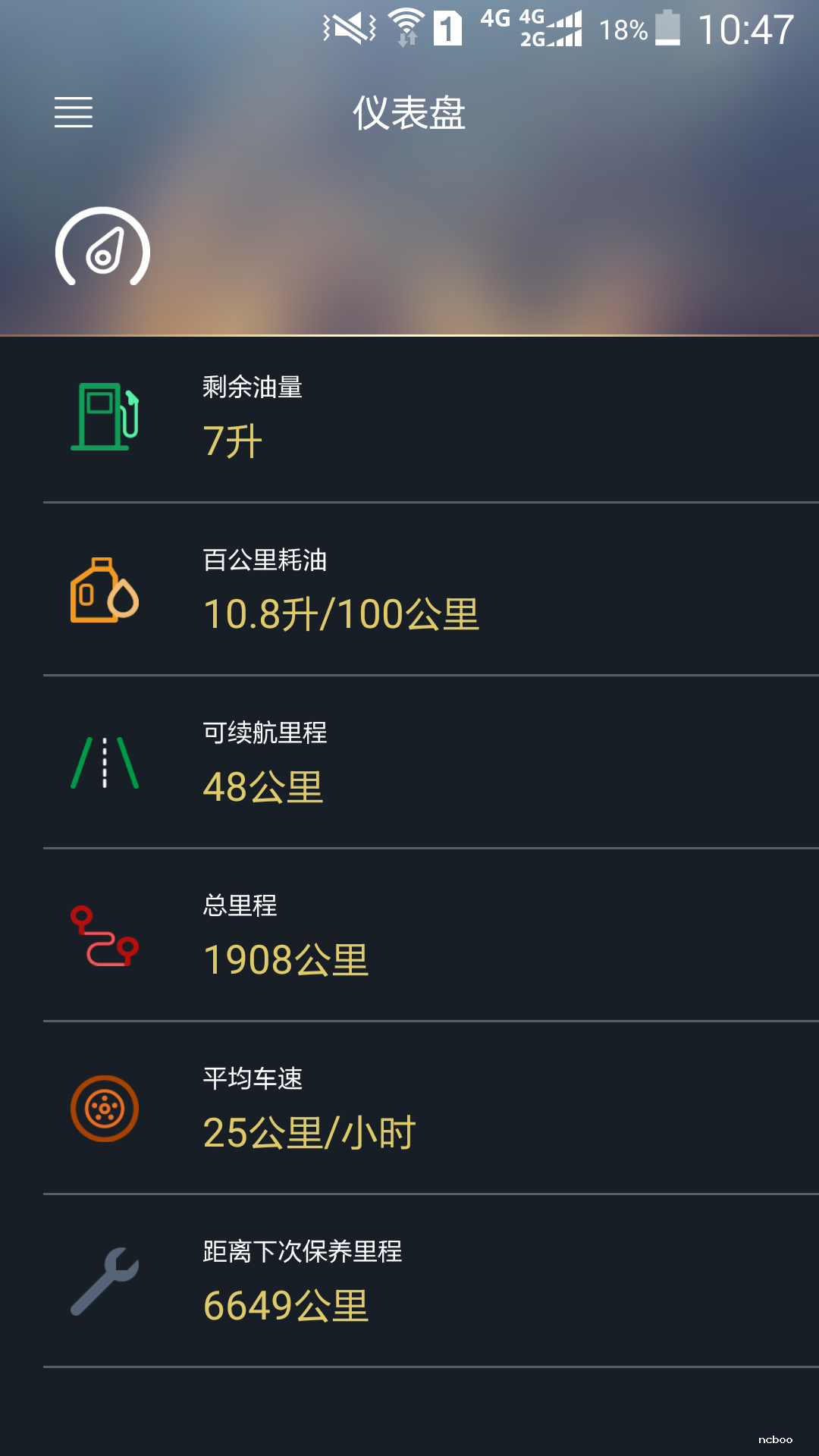
Task: Tap the green road lanes icon for 可续航里程
Action: click(106, 766)
